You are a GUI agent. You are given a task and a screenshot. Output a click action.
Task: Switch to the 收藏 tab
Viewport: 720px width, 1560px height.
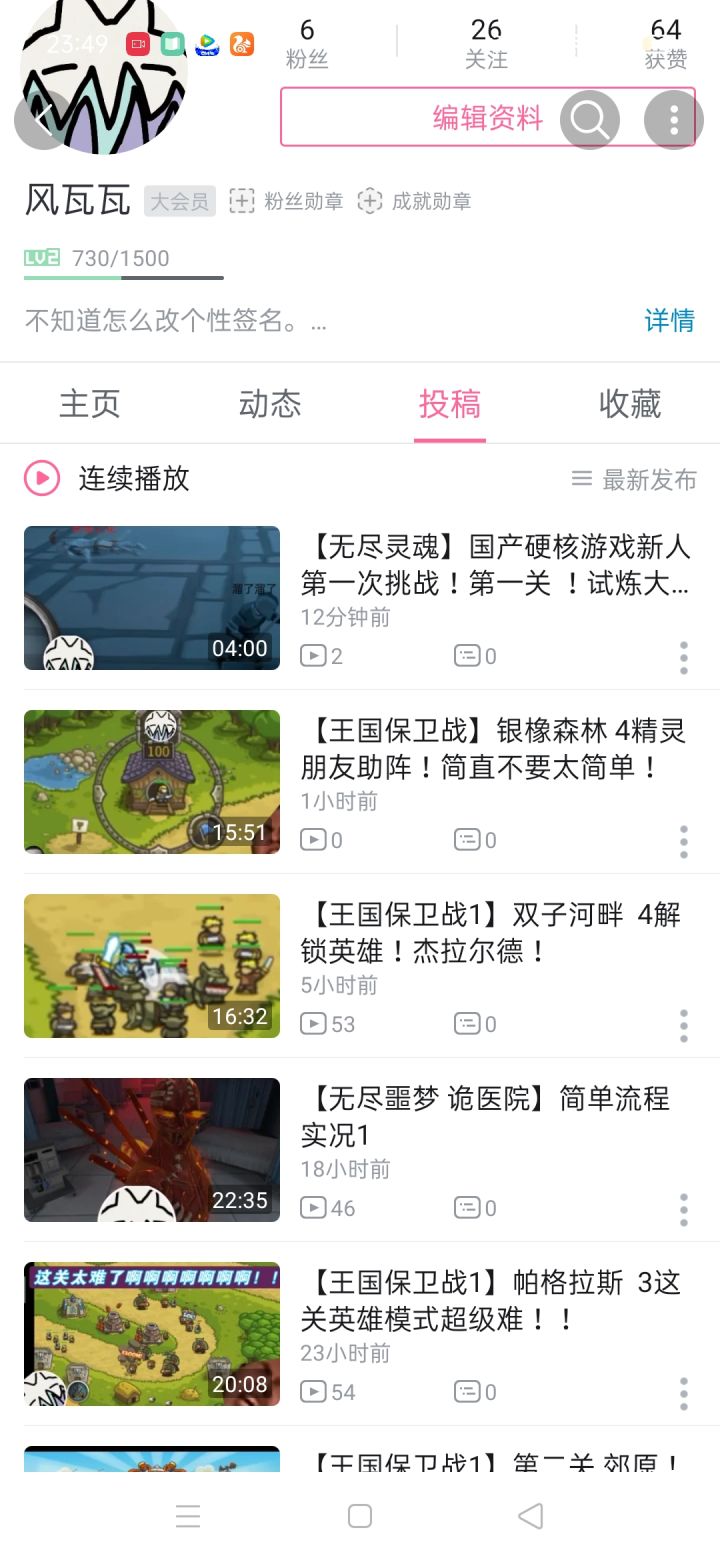tap(630, 404)
